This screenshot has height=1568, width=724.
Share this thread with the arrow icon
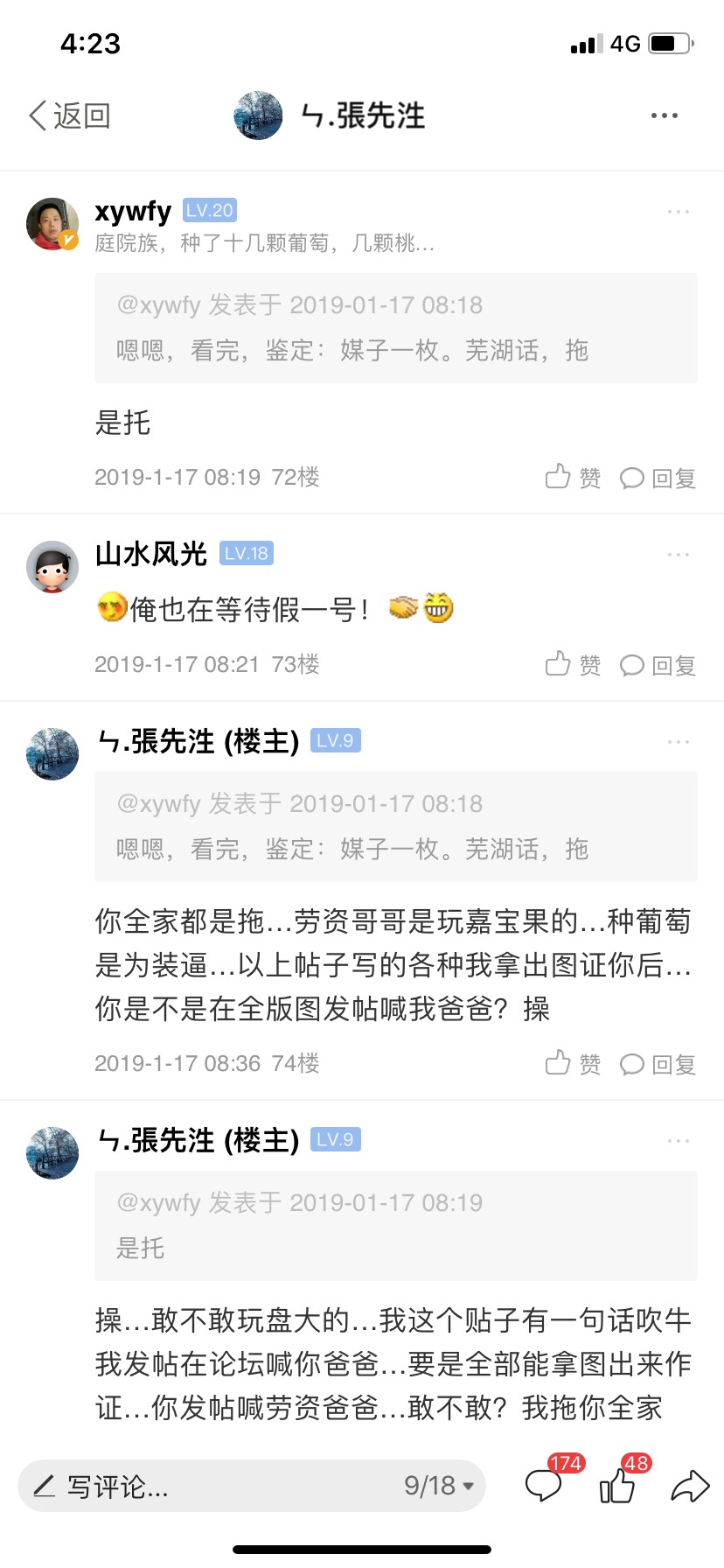pyautogui.click(x=690, y=1485)
